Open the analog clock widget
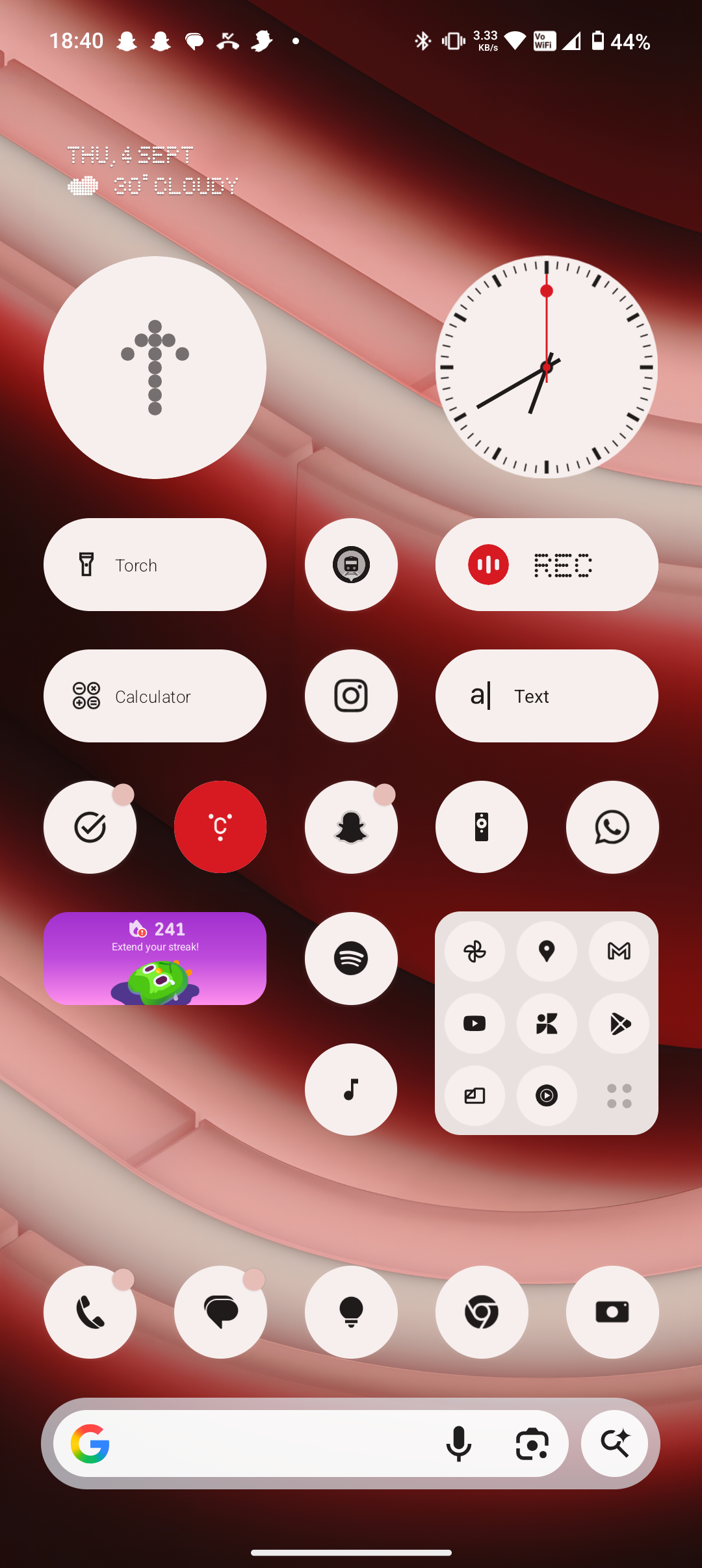Viewport: 702px width, 1568px height. point(546,367)
